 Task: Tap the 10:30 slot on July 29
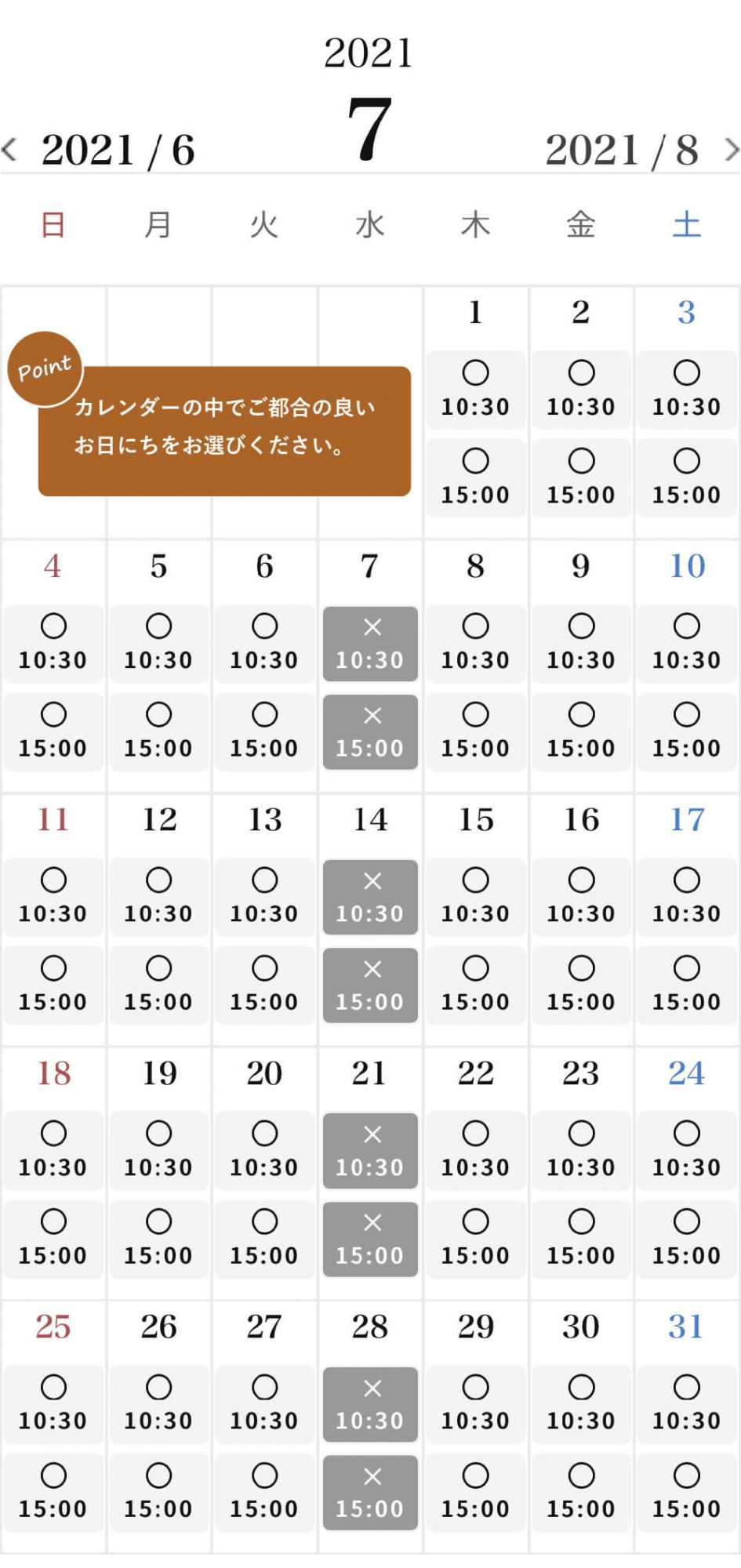pos(475,1404)
